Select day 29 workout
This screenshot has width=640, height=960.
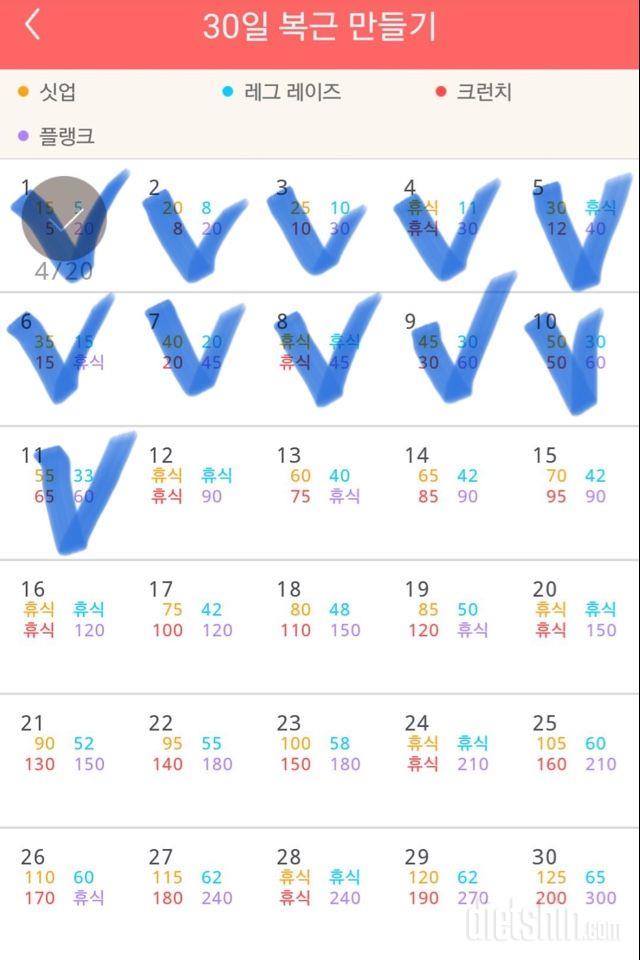(448, 893)
